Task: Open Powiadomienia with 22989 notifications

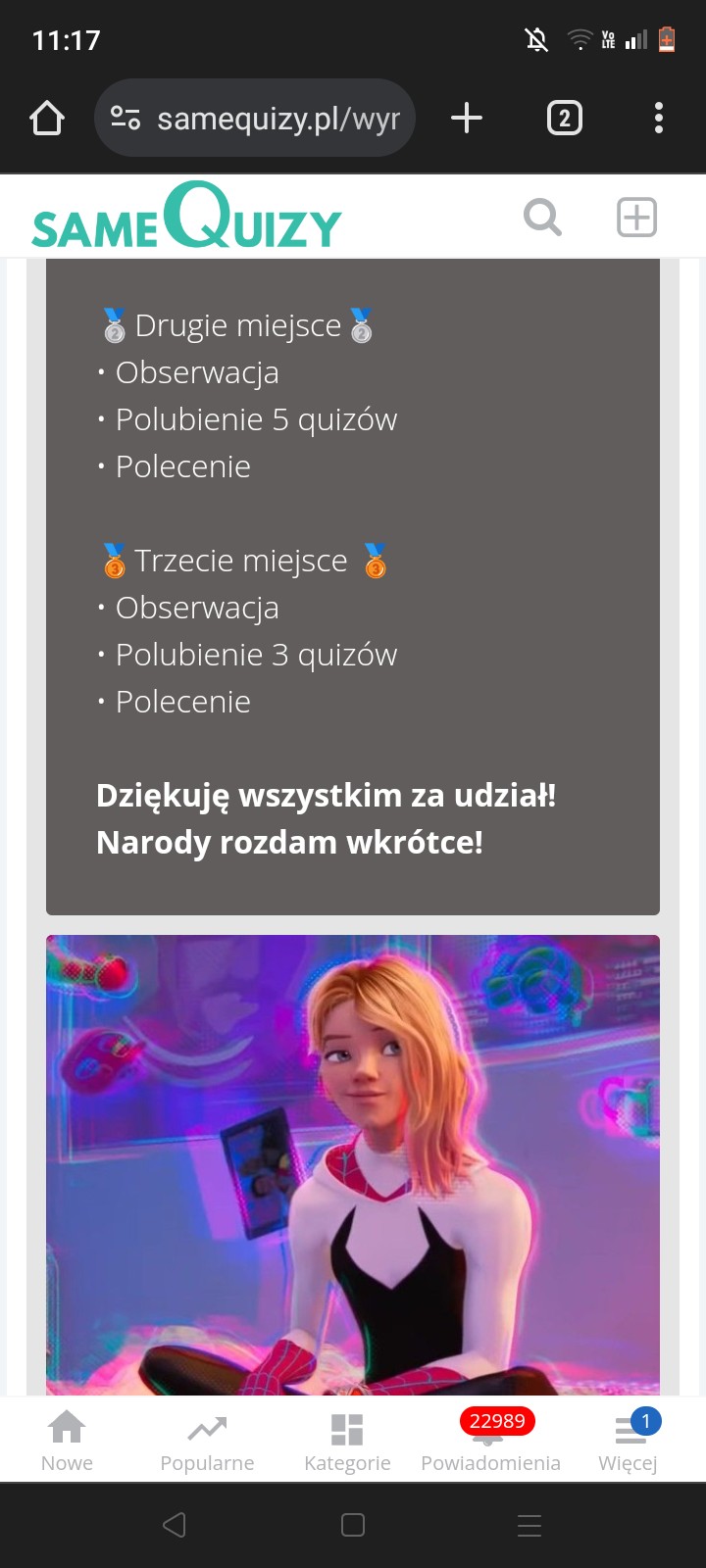Action: (490, 1441)
